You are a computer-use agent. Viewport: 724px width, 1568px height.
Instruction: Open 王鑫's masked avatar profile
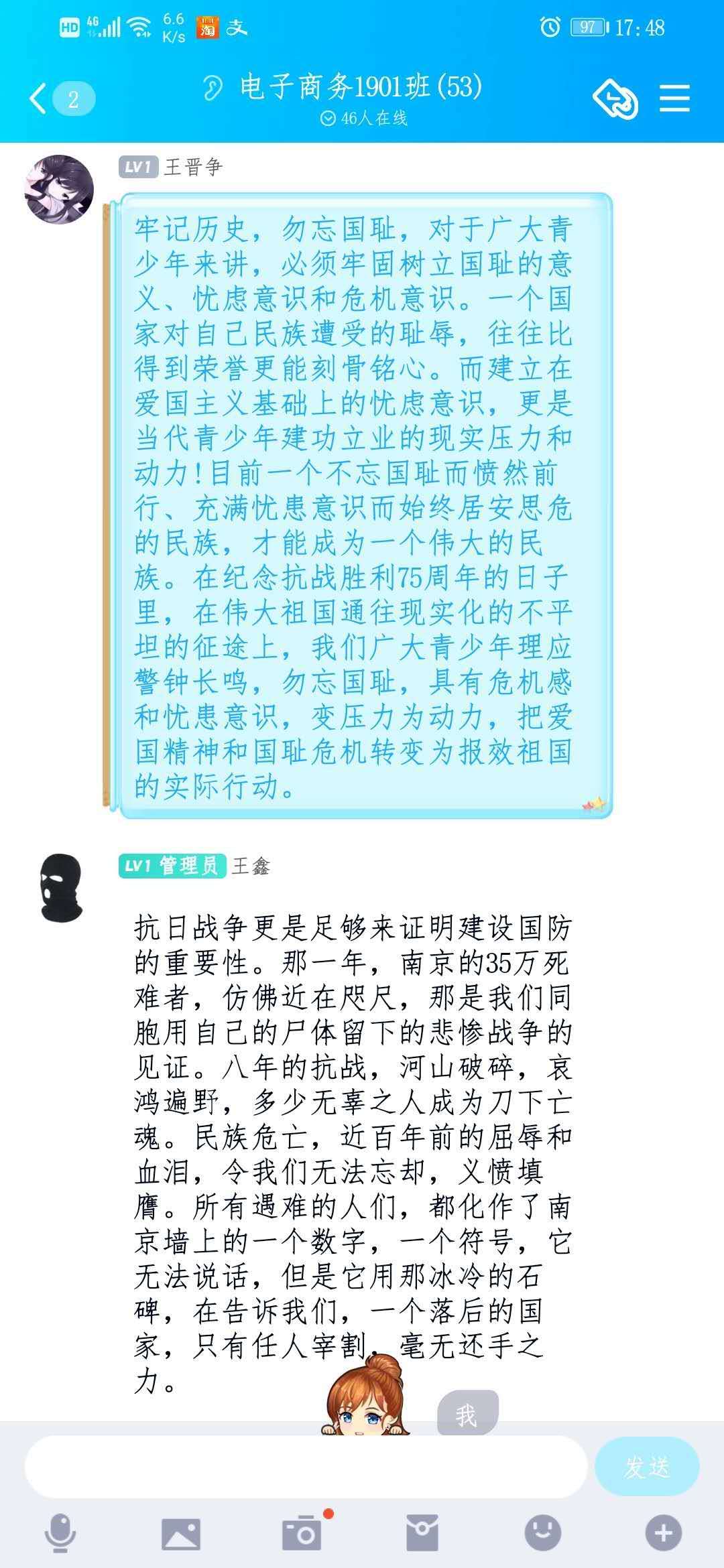pos(61,888)
